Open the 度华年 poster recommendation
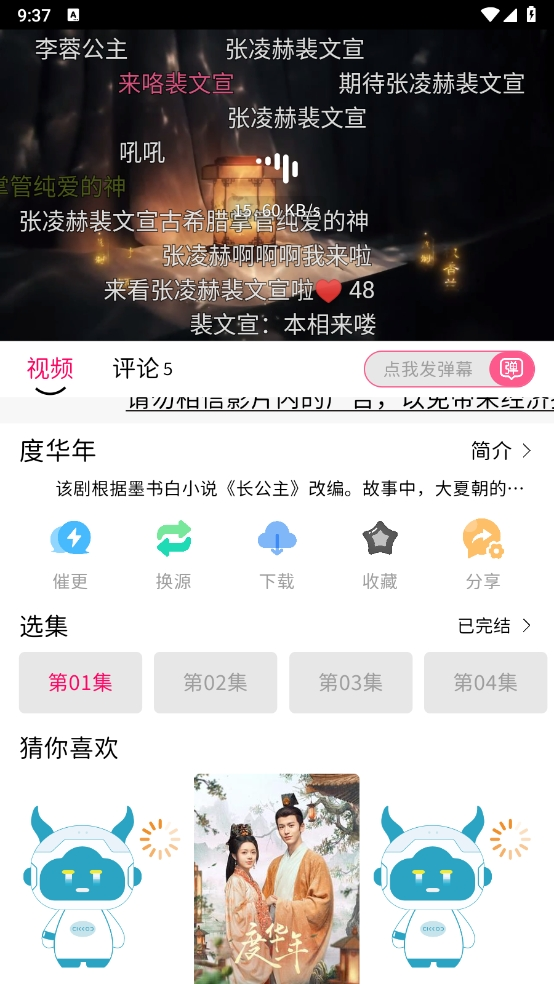 [277, 879]
